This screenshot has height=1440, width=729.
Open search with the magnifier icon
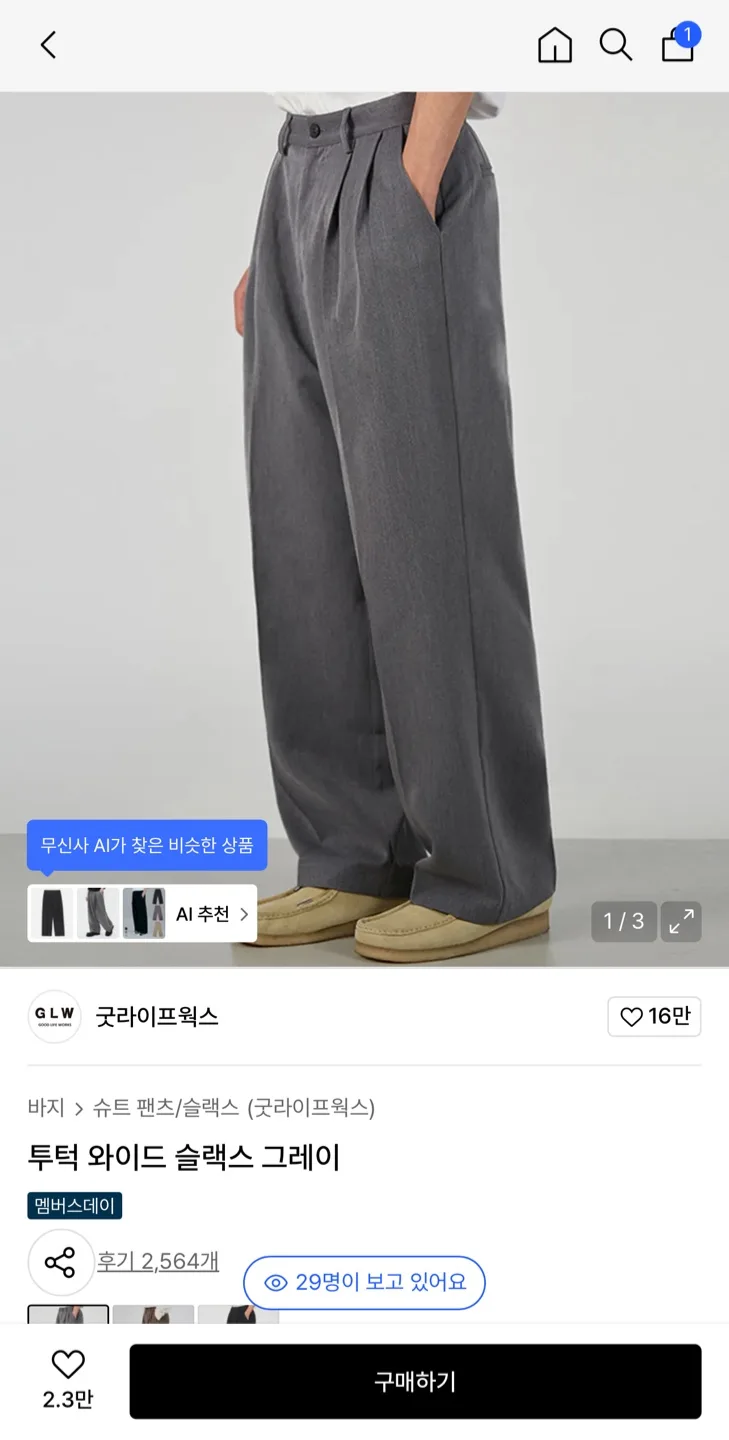pos(616,45)
